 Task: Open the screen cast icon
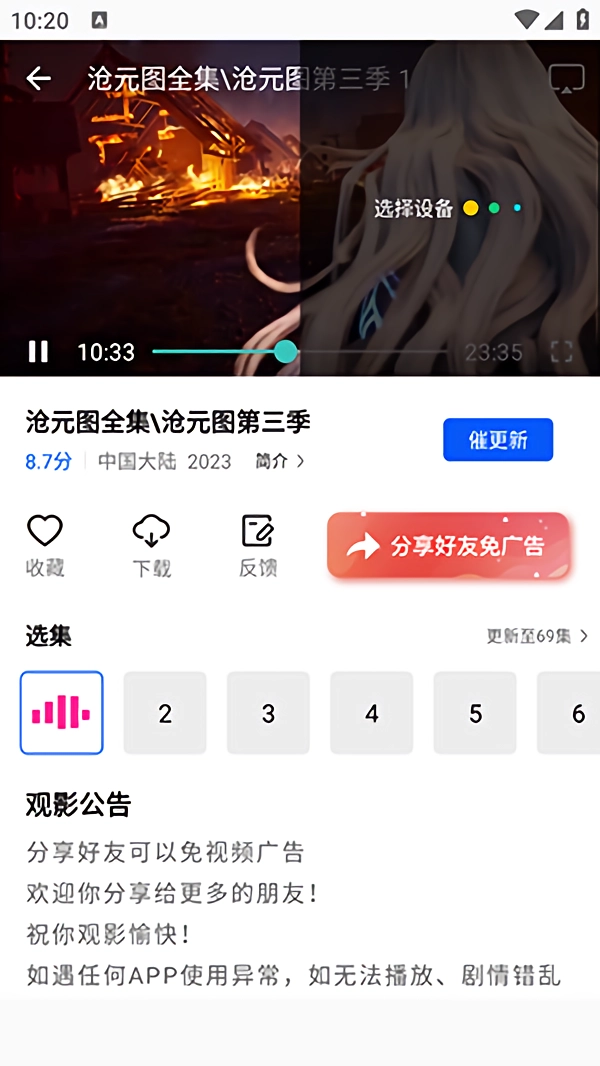566,79
